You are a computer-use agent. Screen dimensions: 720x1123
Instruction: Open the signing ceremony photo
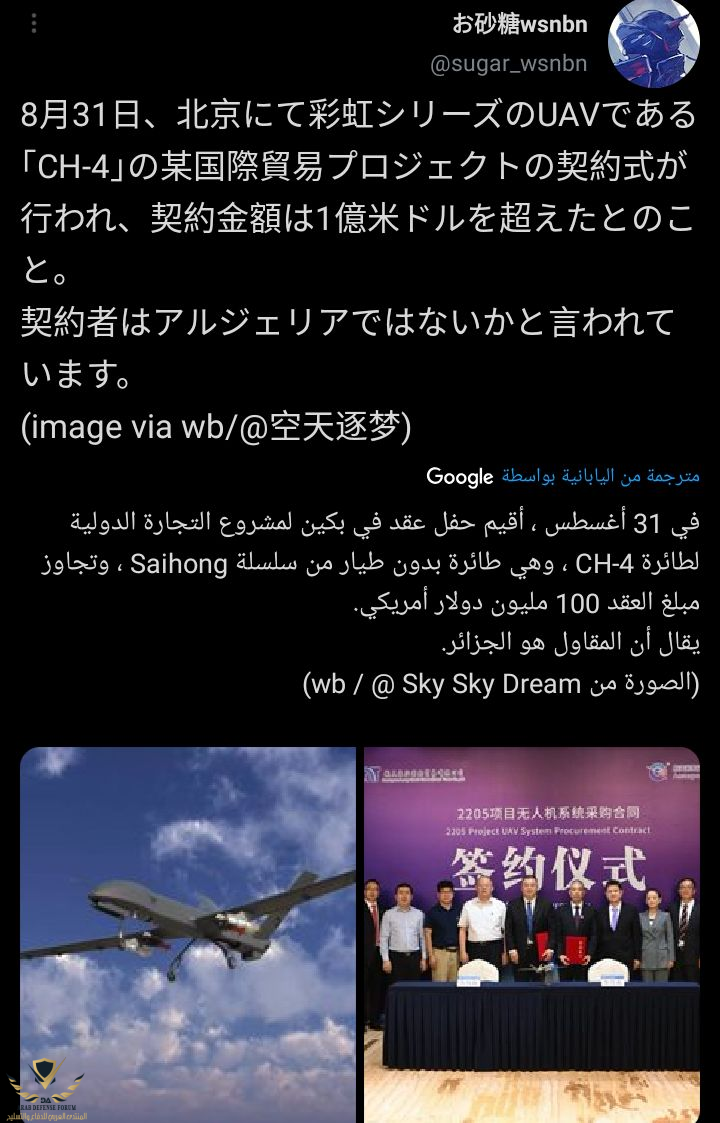pos(531,933)
